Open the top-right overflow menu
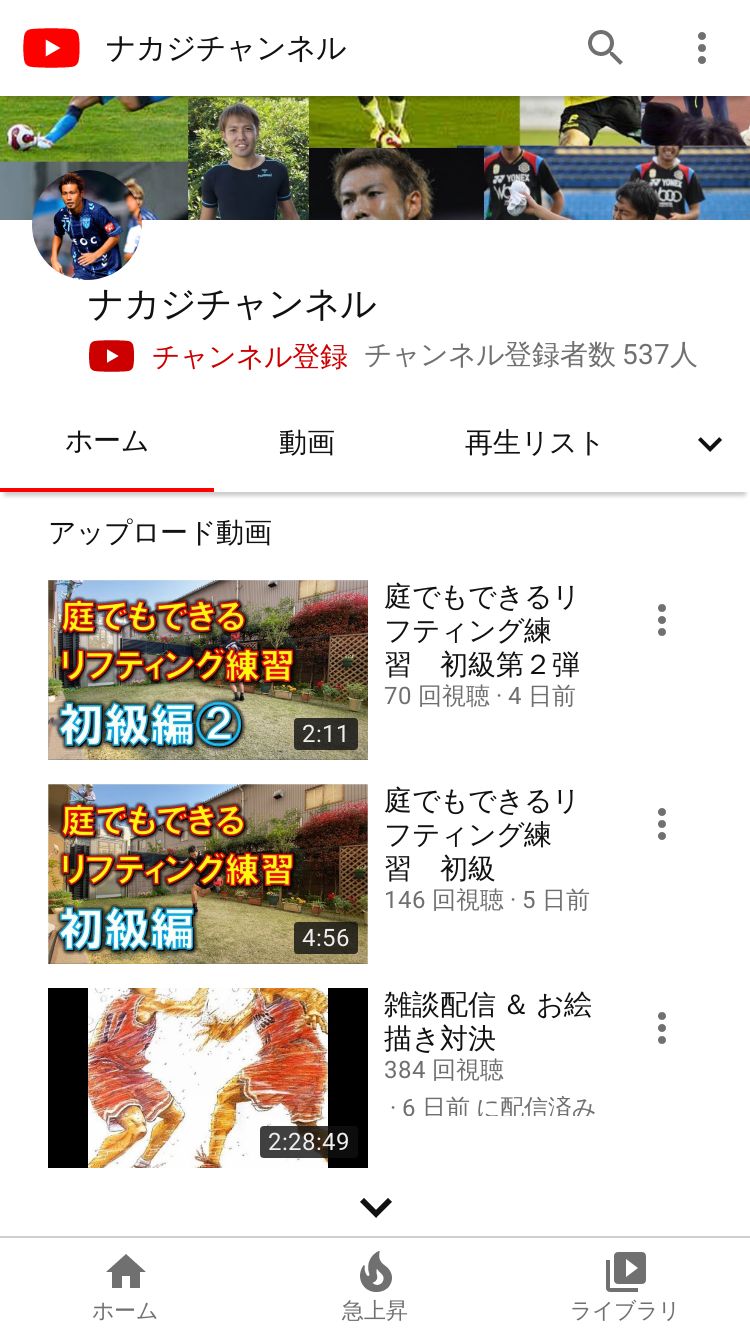Image resolution: width=750 pixels, height=1334 pixels. pyautogui.click(x=701, y=47)
